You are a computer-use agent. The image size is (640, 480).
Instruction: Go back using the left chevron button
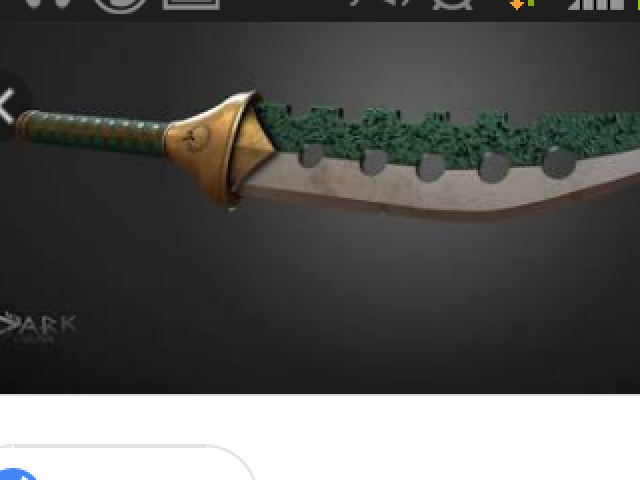tap(8, 107)
